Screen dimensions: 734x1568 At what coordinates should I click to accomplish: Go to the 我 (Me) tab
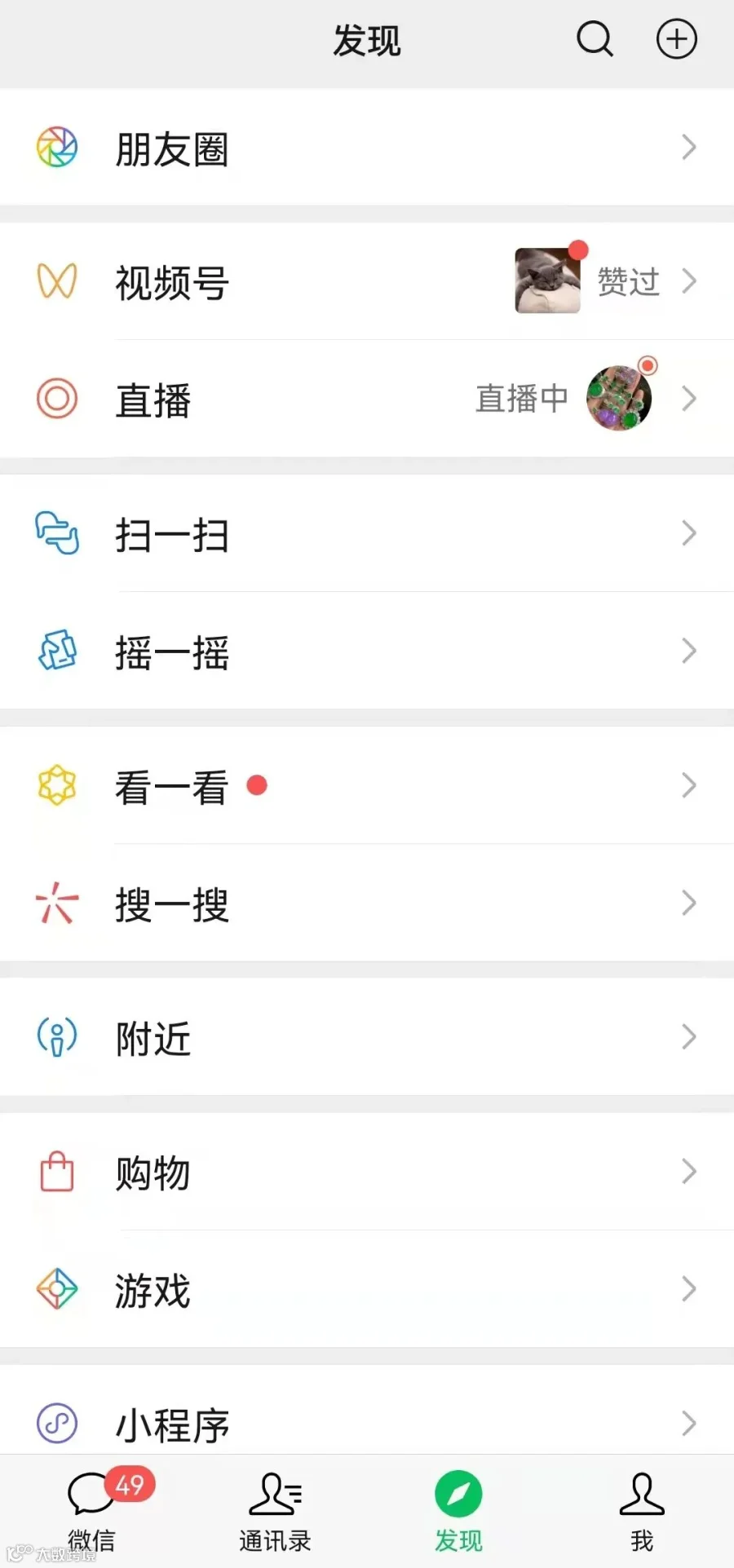click(x=642, y=1511)
